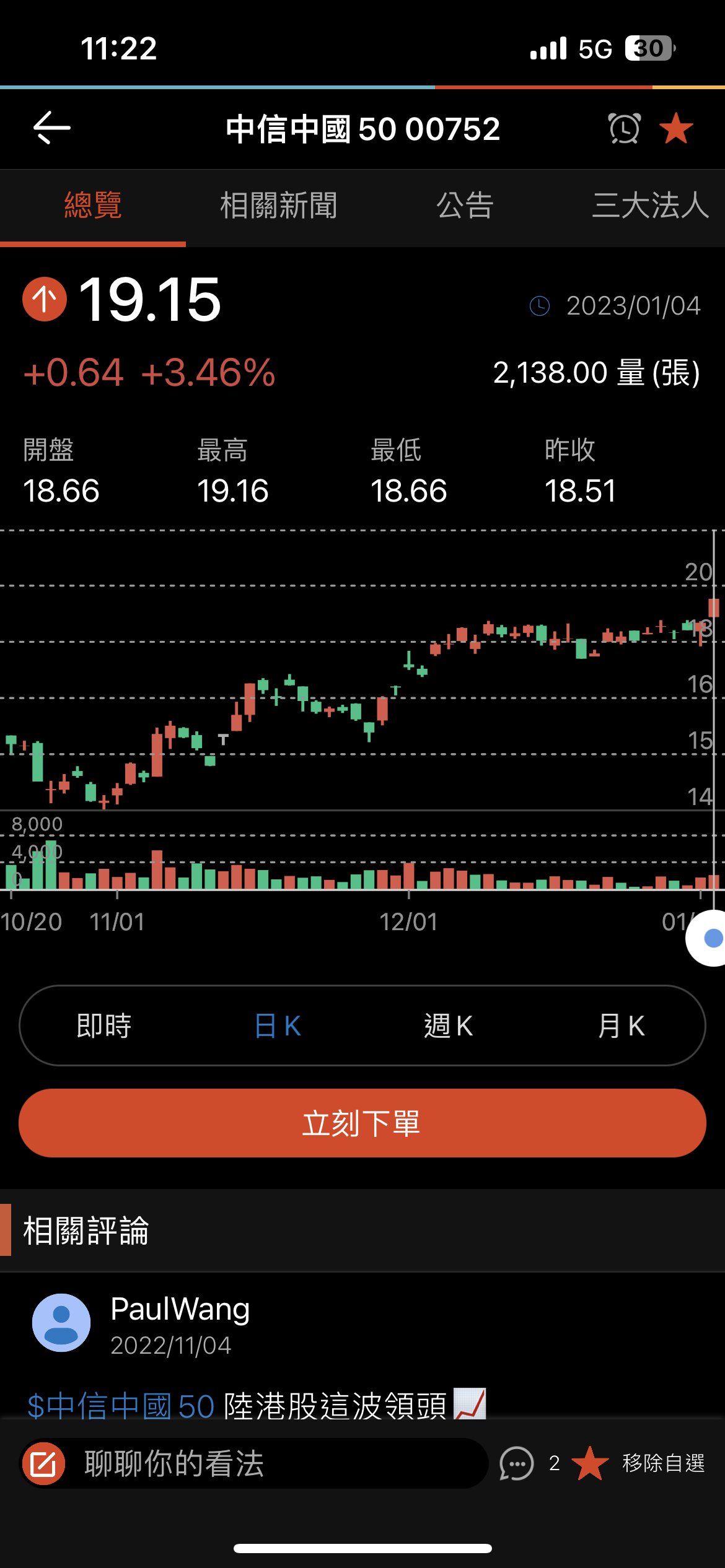This screenshot has height=1568, width=725.
Task: Select the 日K chart view
Action: click(x=278, y=1026)
